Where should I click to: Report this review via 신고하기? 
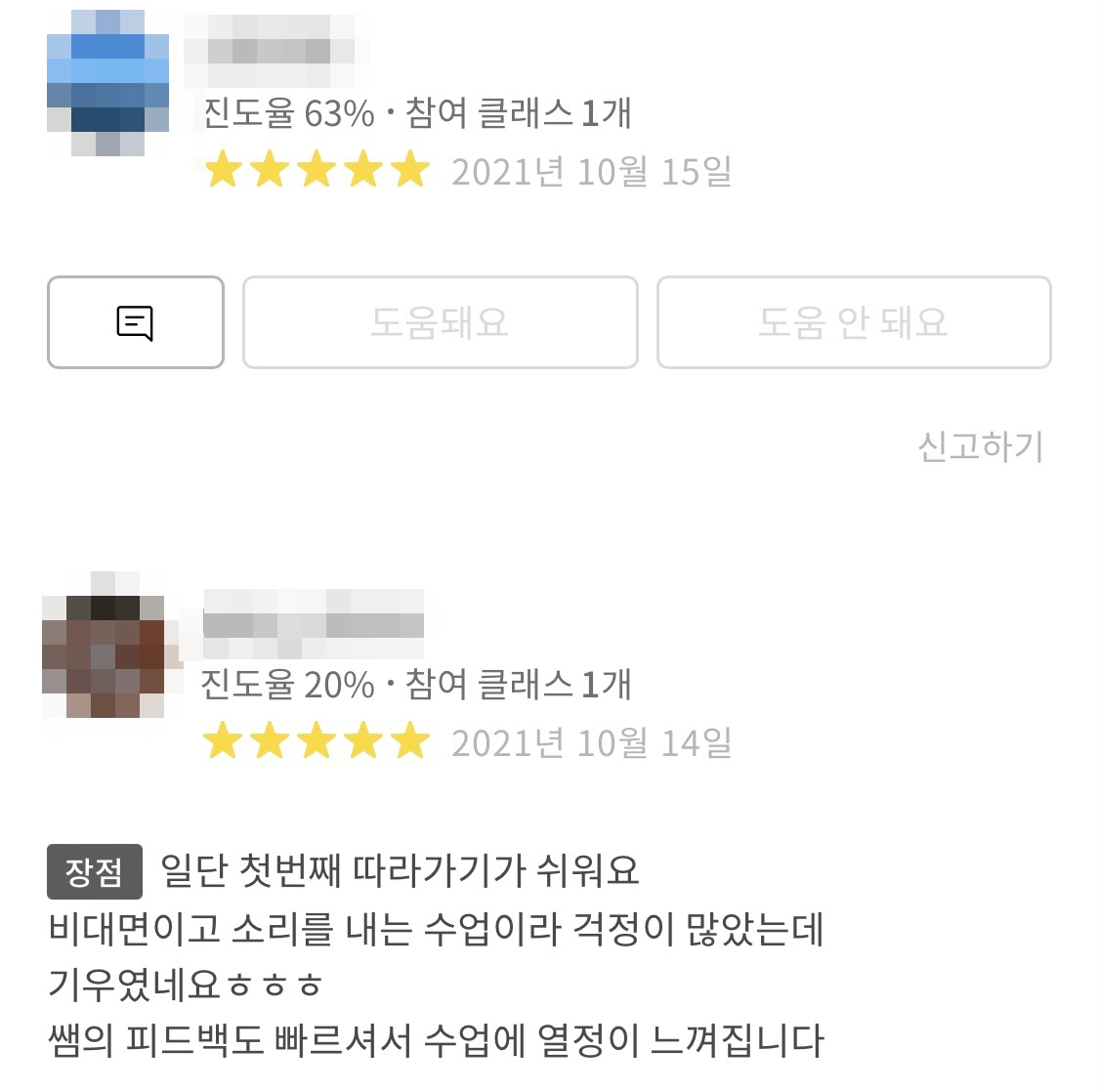pyautogui.click(x=980, y=447)
